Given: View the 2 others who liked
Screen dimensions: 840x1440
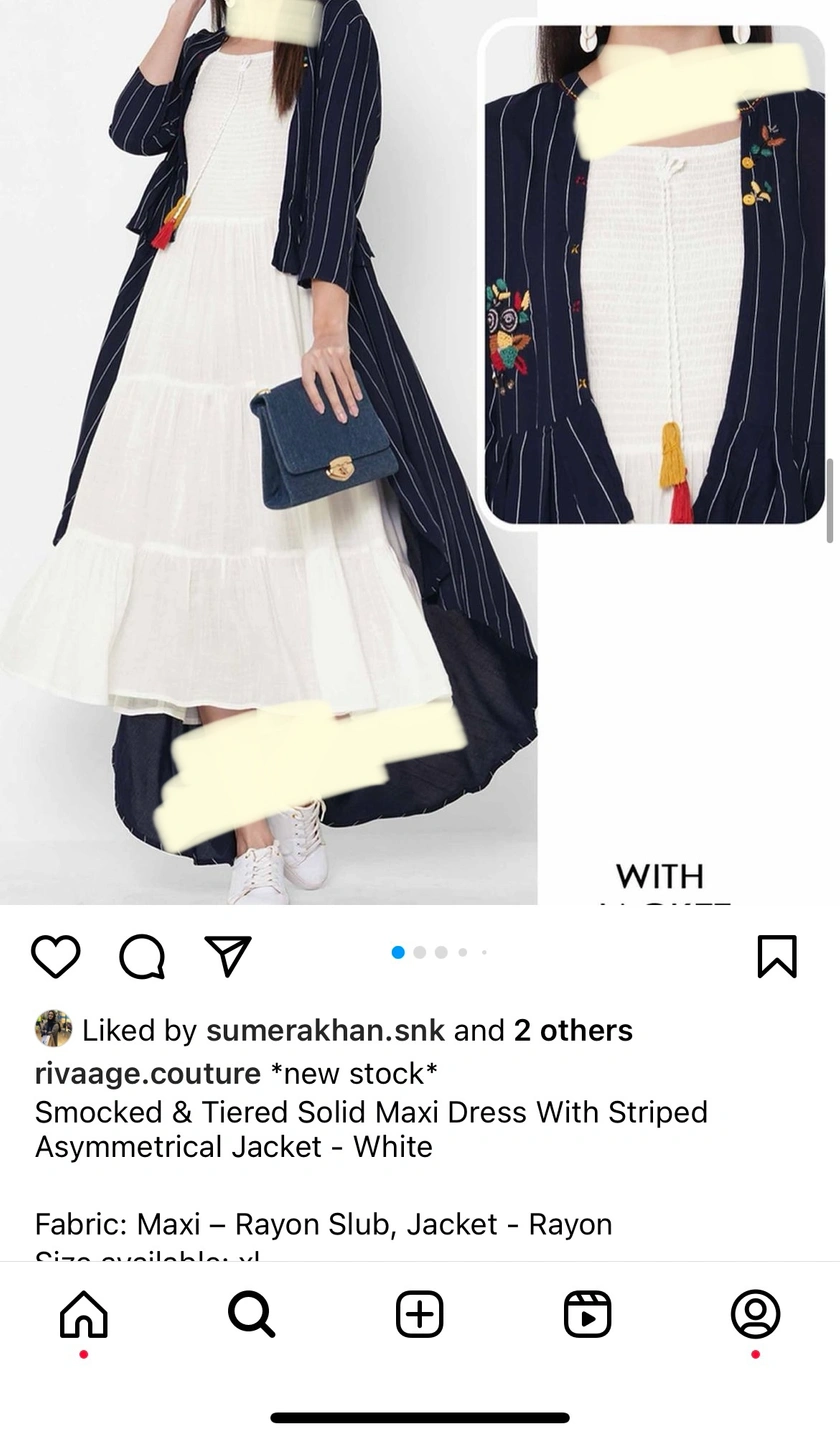Looking at the screenshot, I should pyautogui.click(x=573, y=1031).
